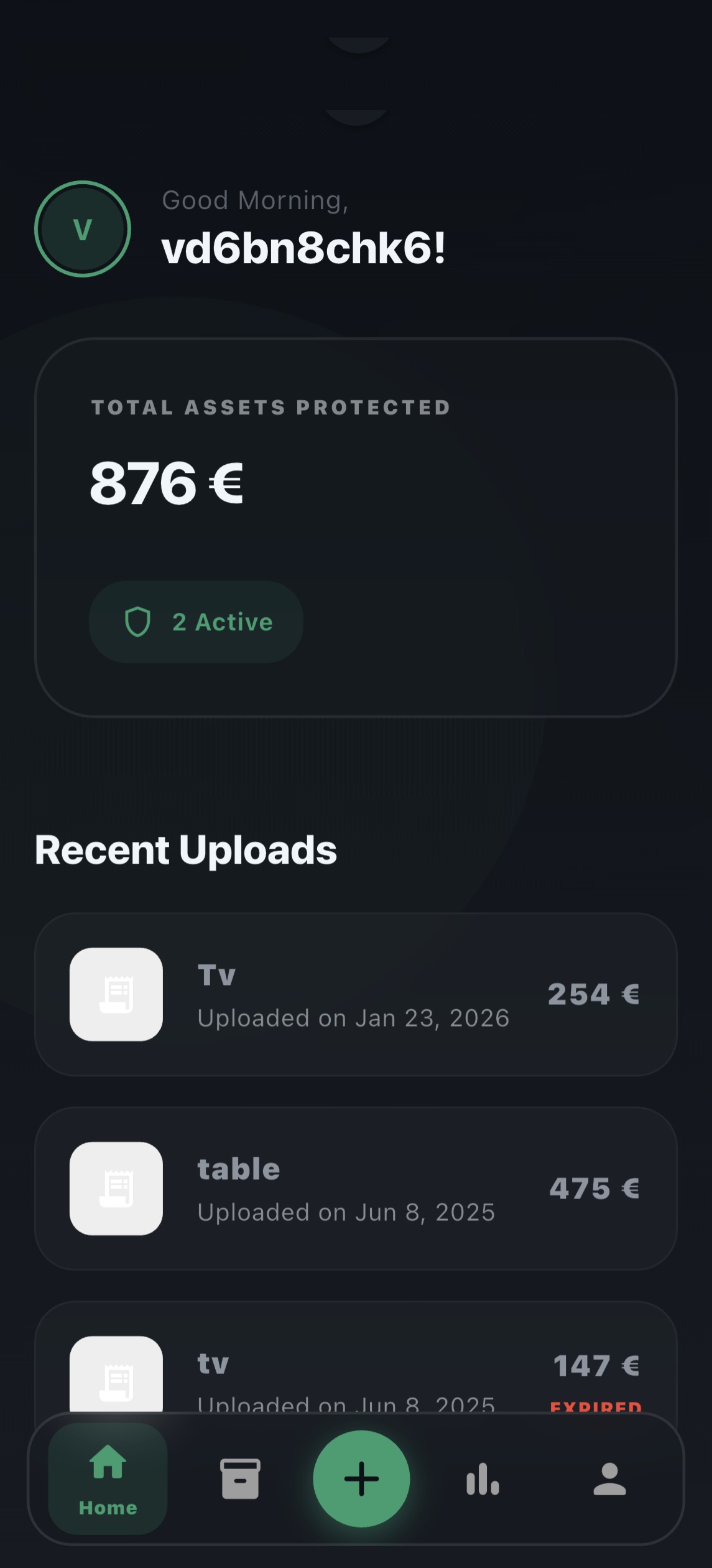The width and height of the screenshot is (712, 1568).
Task: Tap the greeting username vd6bn8chk6
Action: coord(305,246)
